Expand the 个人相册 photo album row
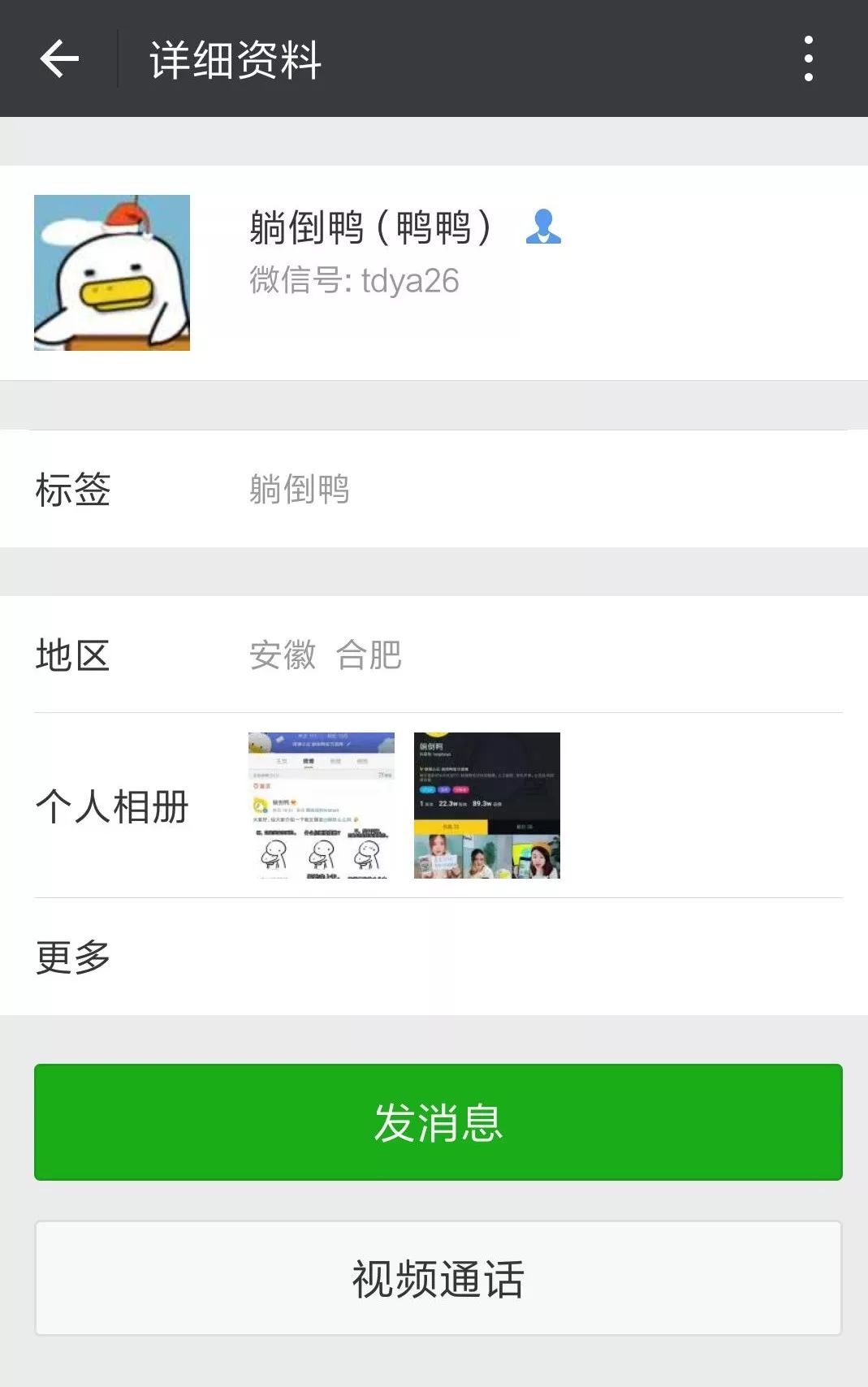 click(113, 807)
